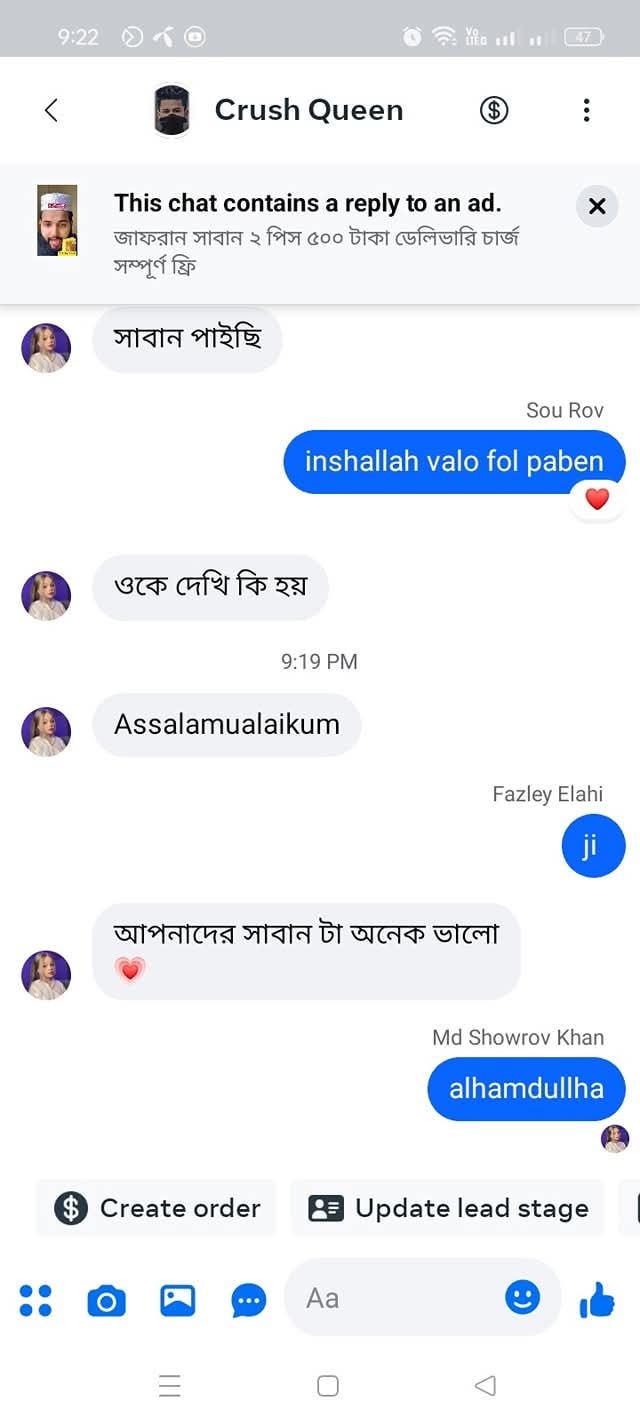Screen dimensions: 640x1425
Task: Open the four-dot more actions menu
Action: (x=36, y=1300)
